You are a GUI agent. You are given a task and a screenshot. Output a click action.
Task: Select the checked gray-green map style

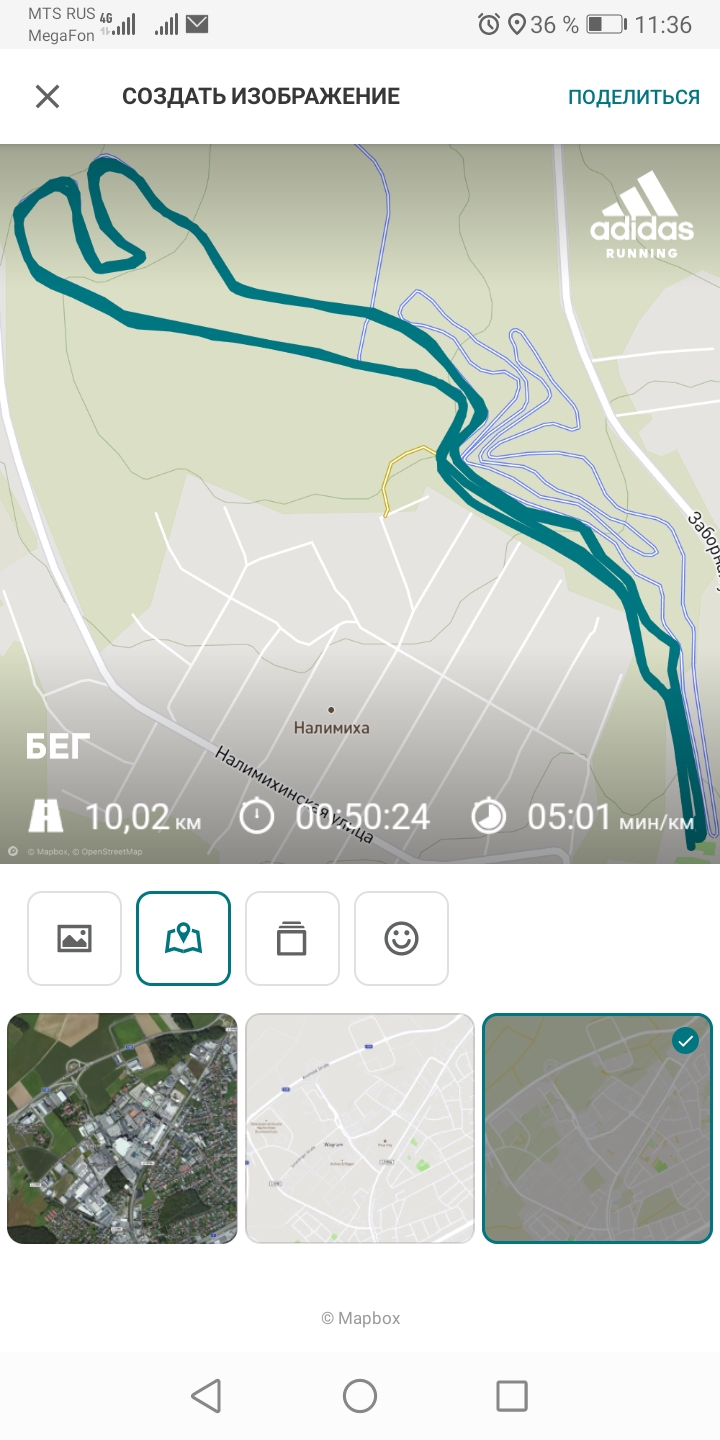pyautogui.click(x=597, y=1128)
